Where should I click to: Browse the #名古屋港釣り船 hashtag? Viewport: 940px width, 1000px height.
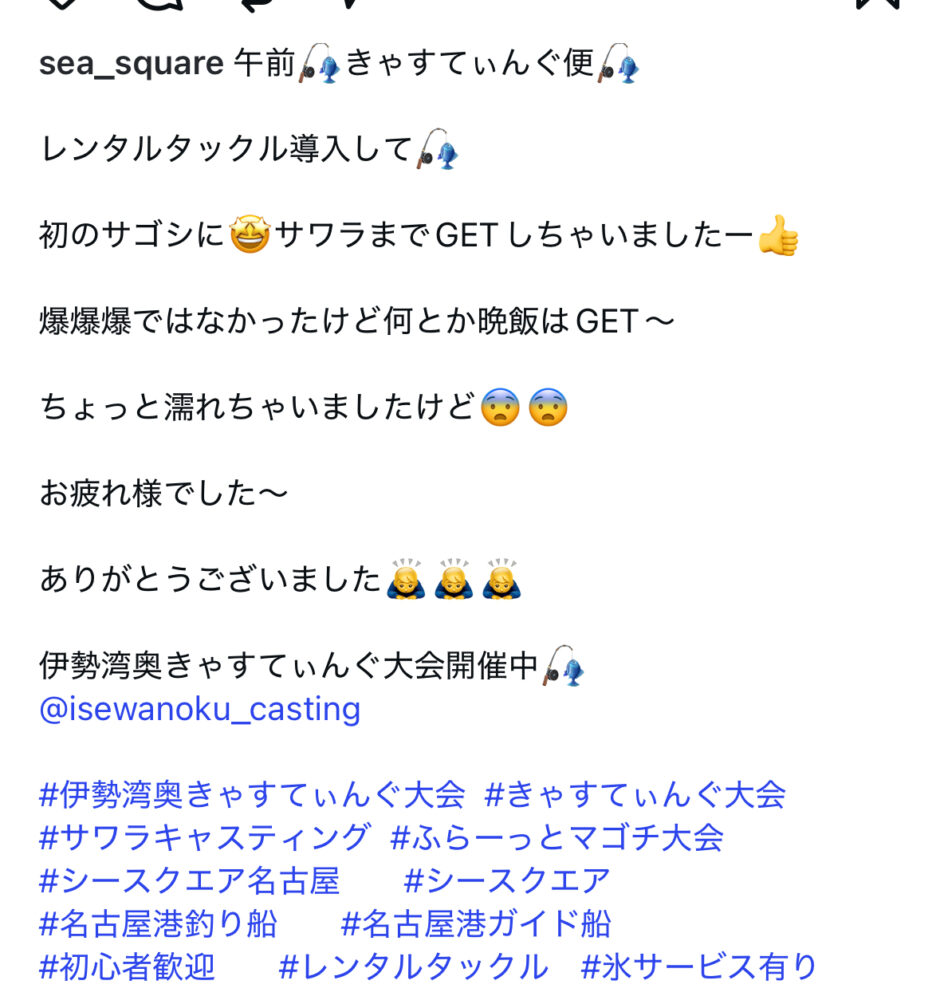click(x=158, y=924)
